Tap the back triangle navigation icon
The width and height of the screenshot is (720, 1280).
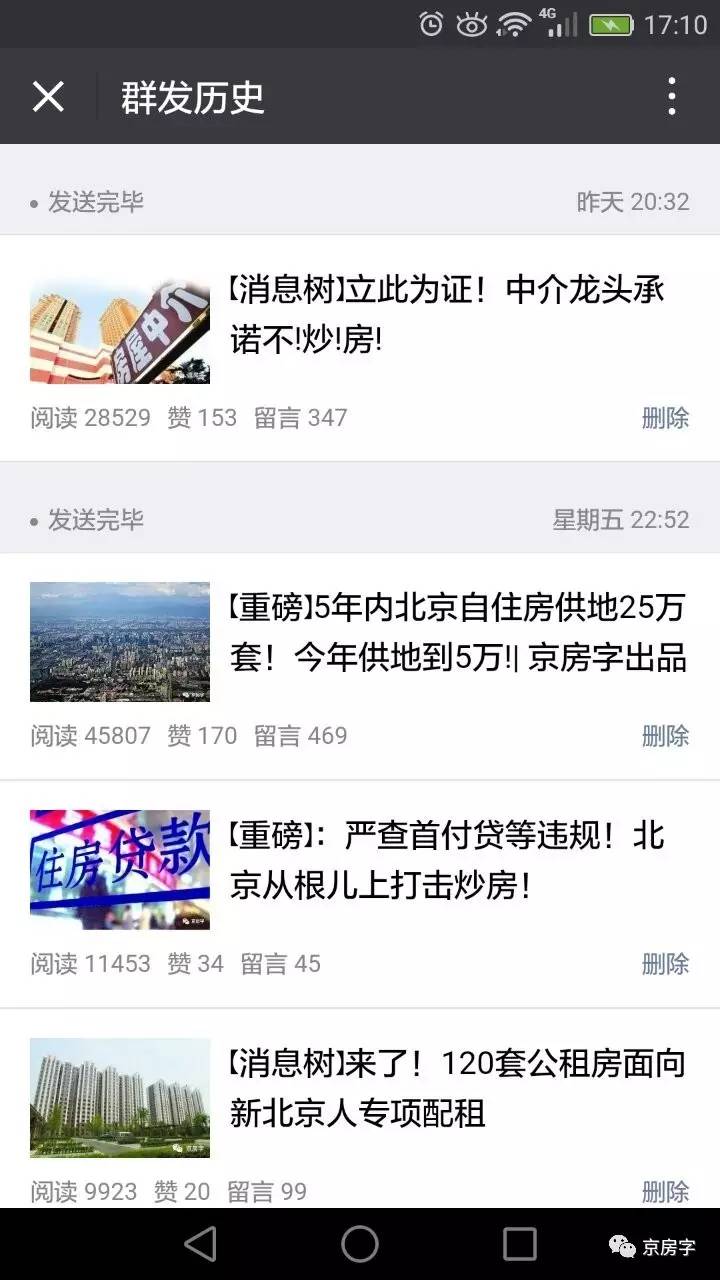(200, 1245)
